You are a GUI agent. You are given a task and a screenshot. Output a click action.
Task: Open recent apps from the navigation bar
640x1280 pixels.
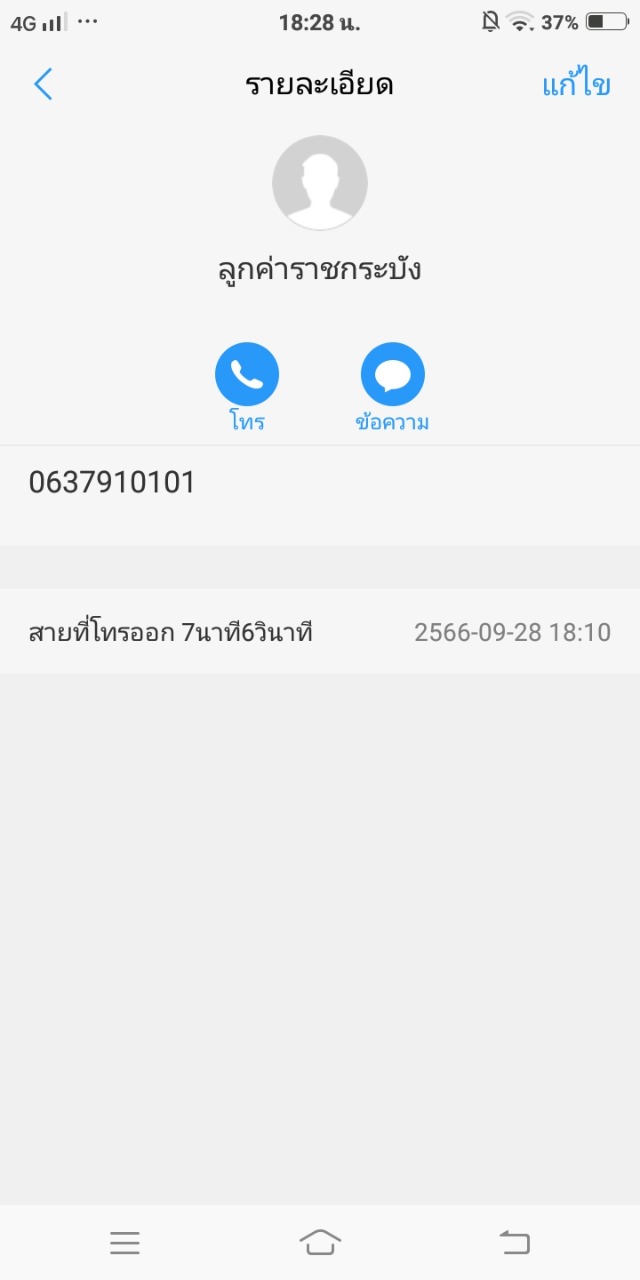tap(125, 1243)
